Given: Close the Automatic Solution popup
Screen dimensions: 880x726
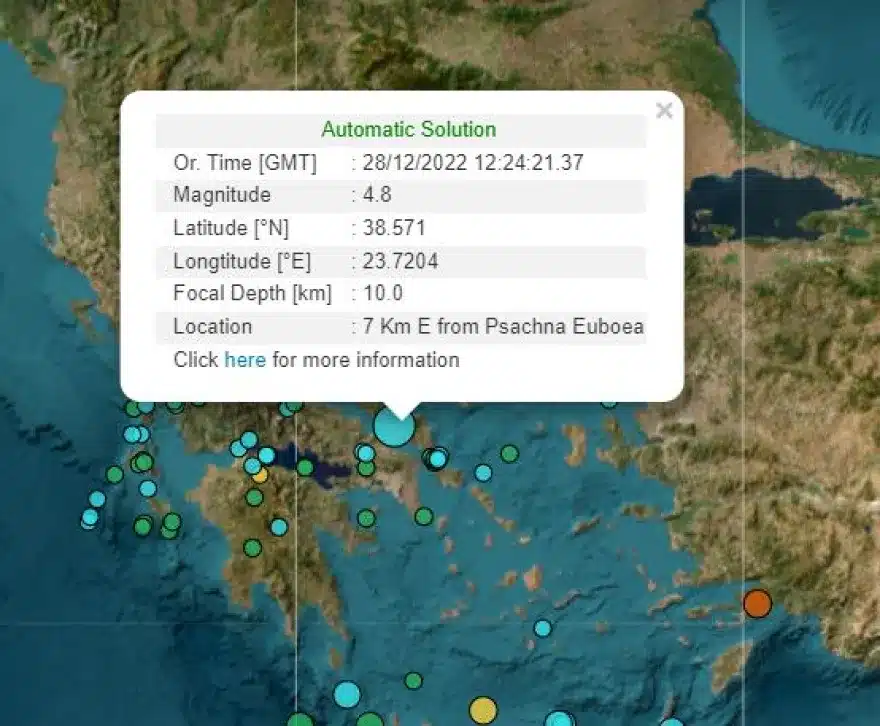Looking at the screenshot, I should pos(664,111).
